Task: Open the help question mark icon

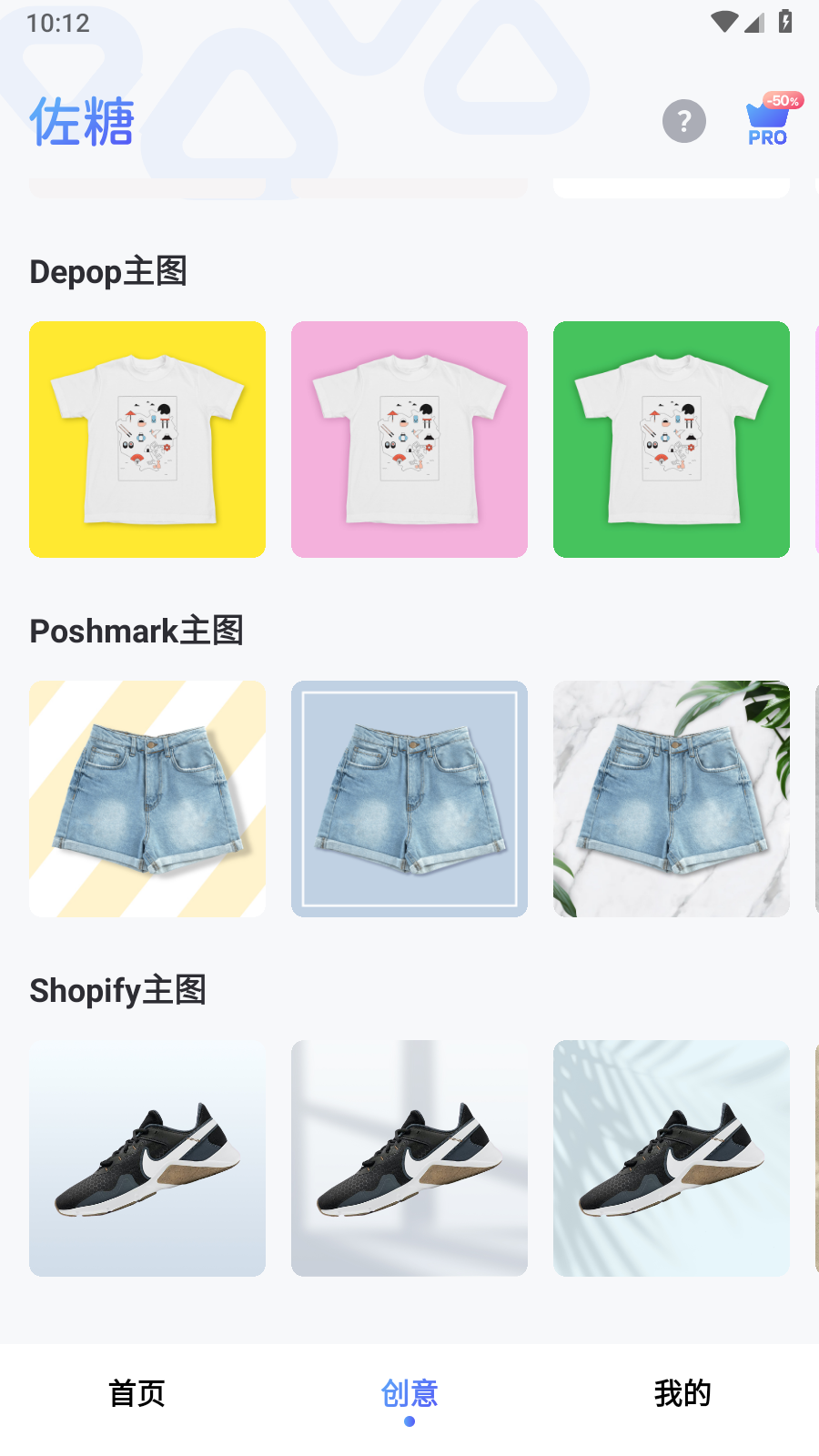Action: (x=683, y=120)
